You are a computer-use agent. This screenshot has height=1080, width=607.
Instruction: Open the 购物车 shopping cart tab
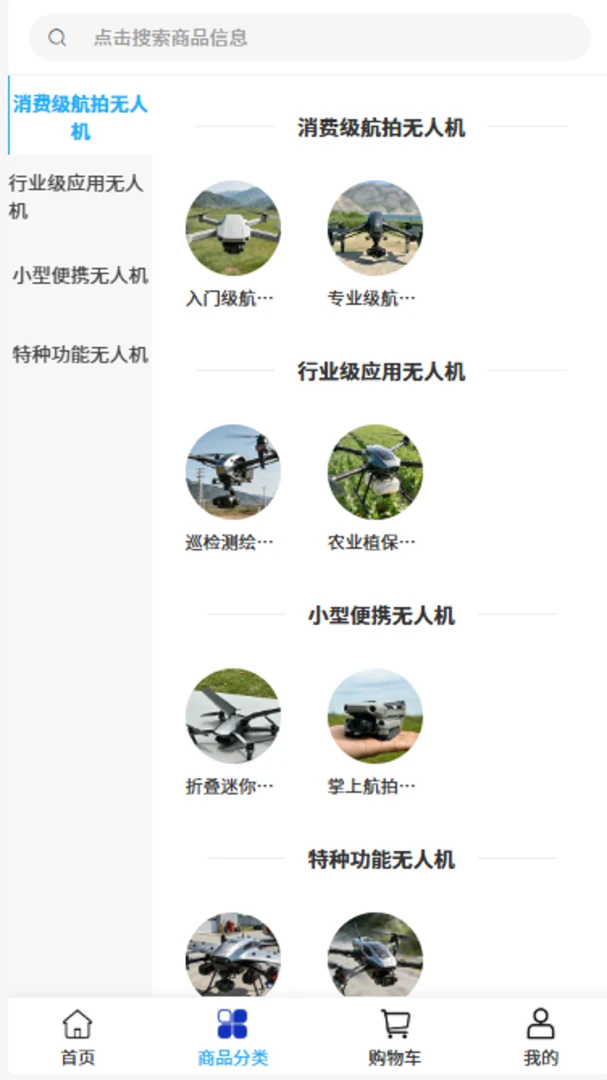[394, 1037]
